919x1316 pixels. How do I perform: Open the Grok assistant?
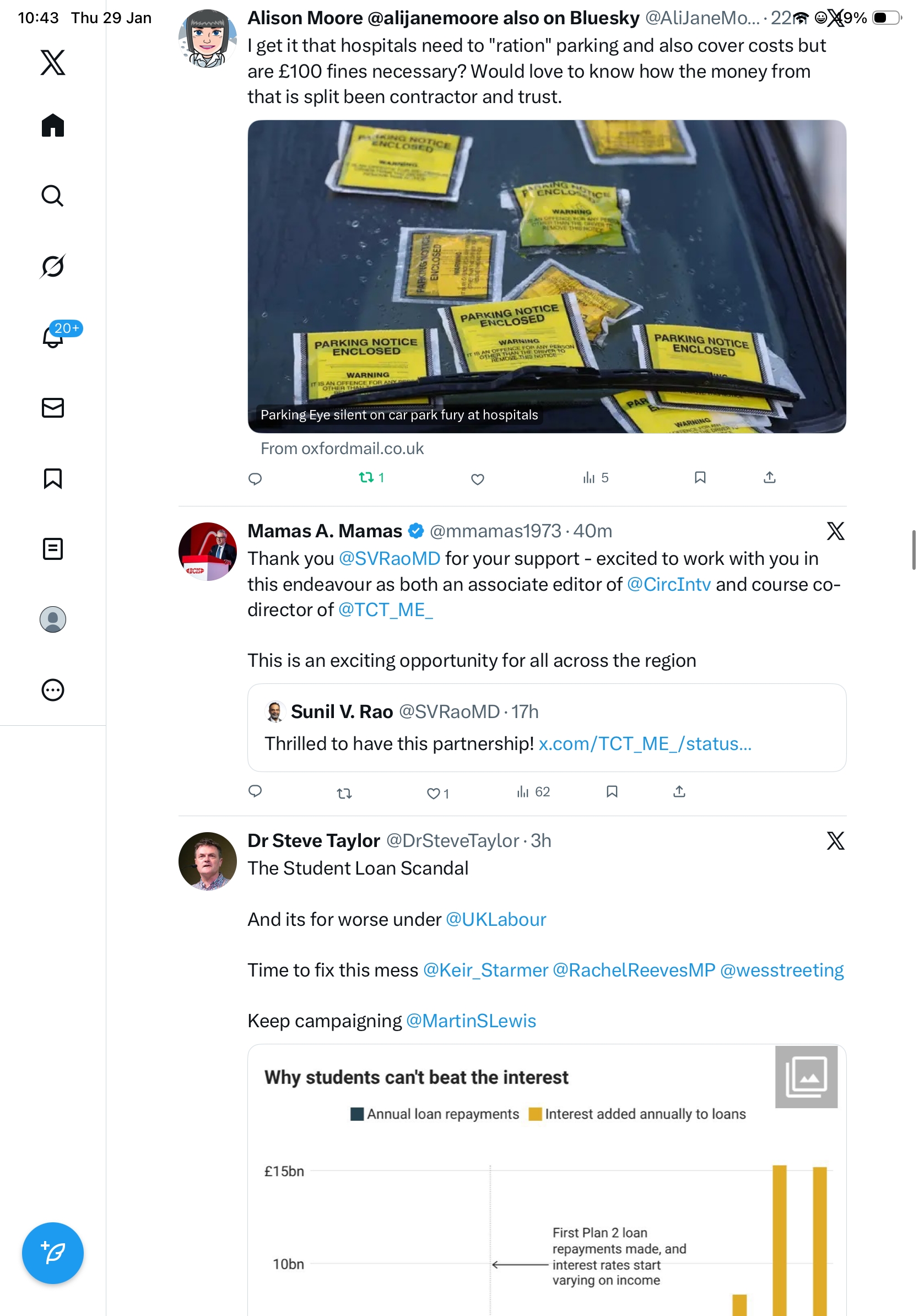pos(53,266)
